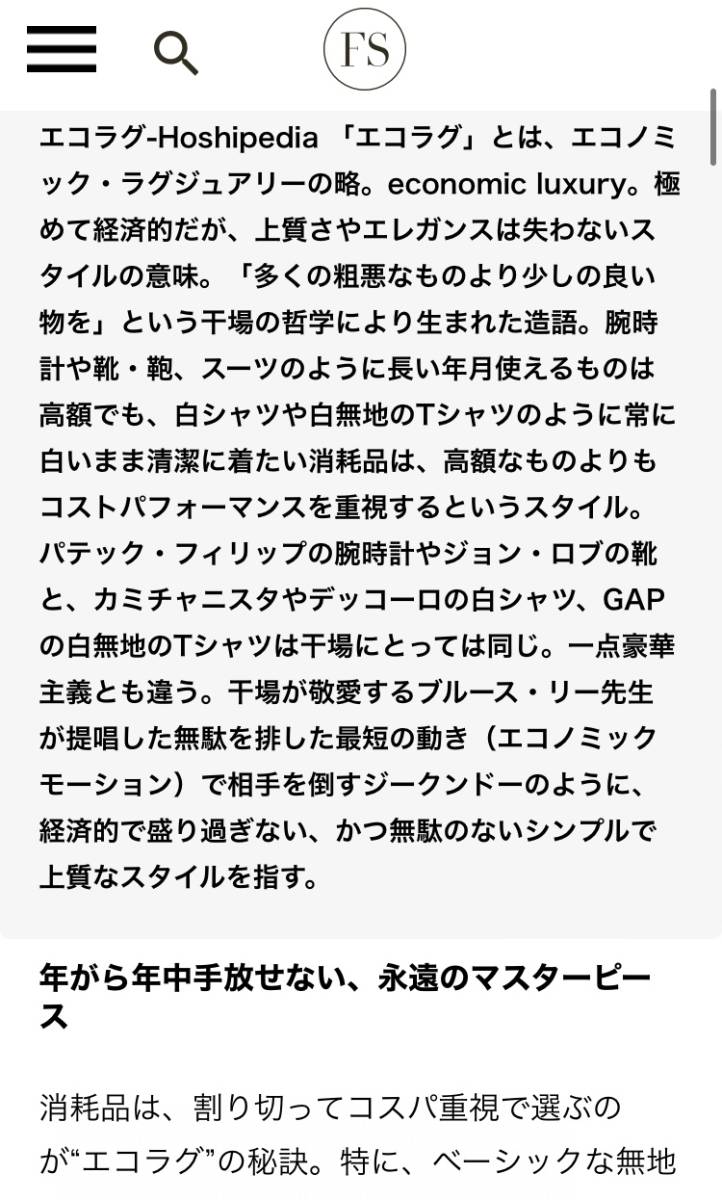Open the hamburger navigation menu
Viewport: 722px width, 1200px height.
(61, 49)
